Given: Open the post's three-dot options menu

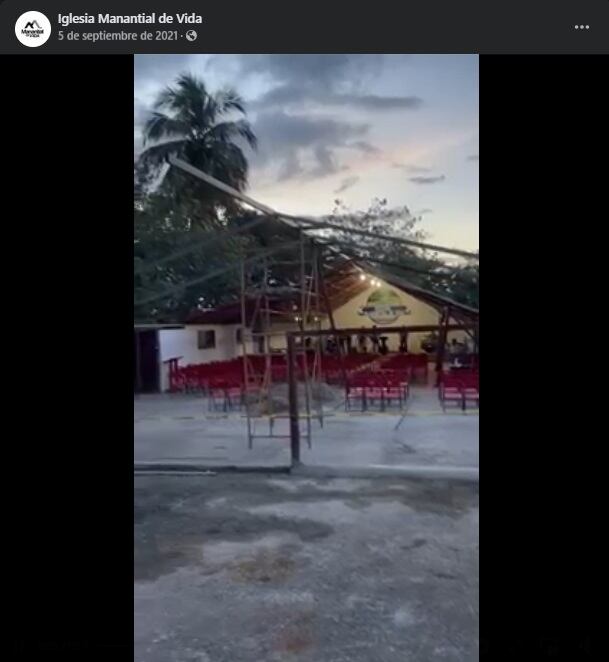Looking at the screenshot, I should (x=582, y=27).
